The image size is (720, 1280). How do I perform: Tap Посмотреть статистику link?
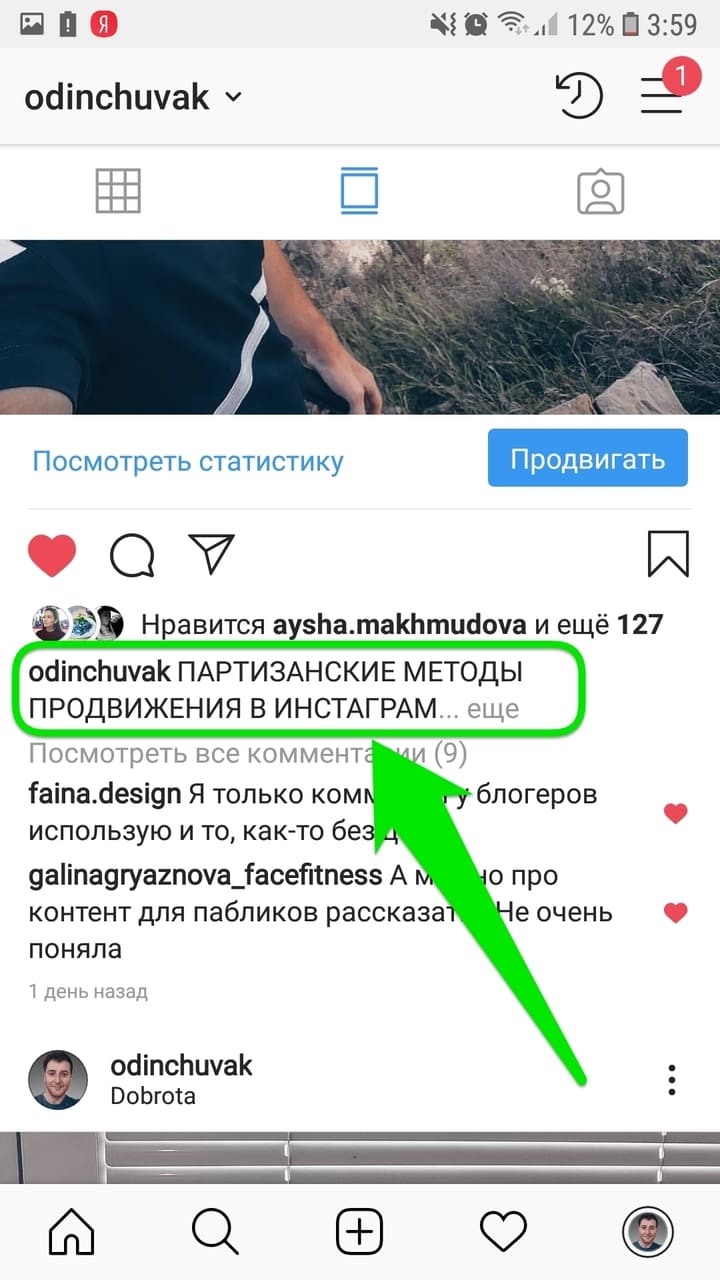[187, 461]
